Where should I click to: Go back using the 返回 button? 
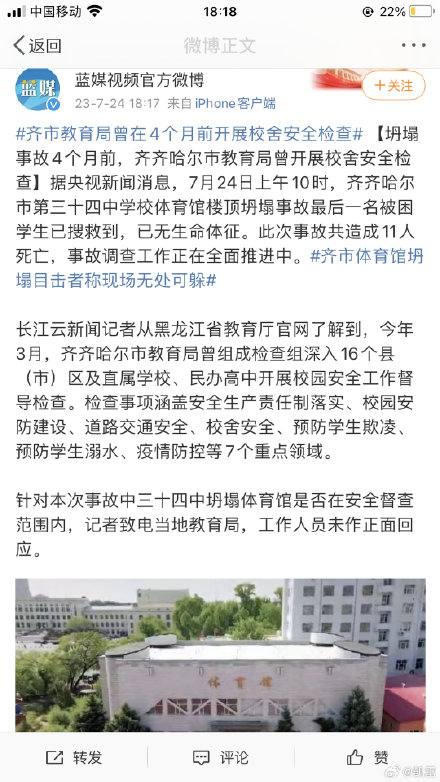click(37, 46)
